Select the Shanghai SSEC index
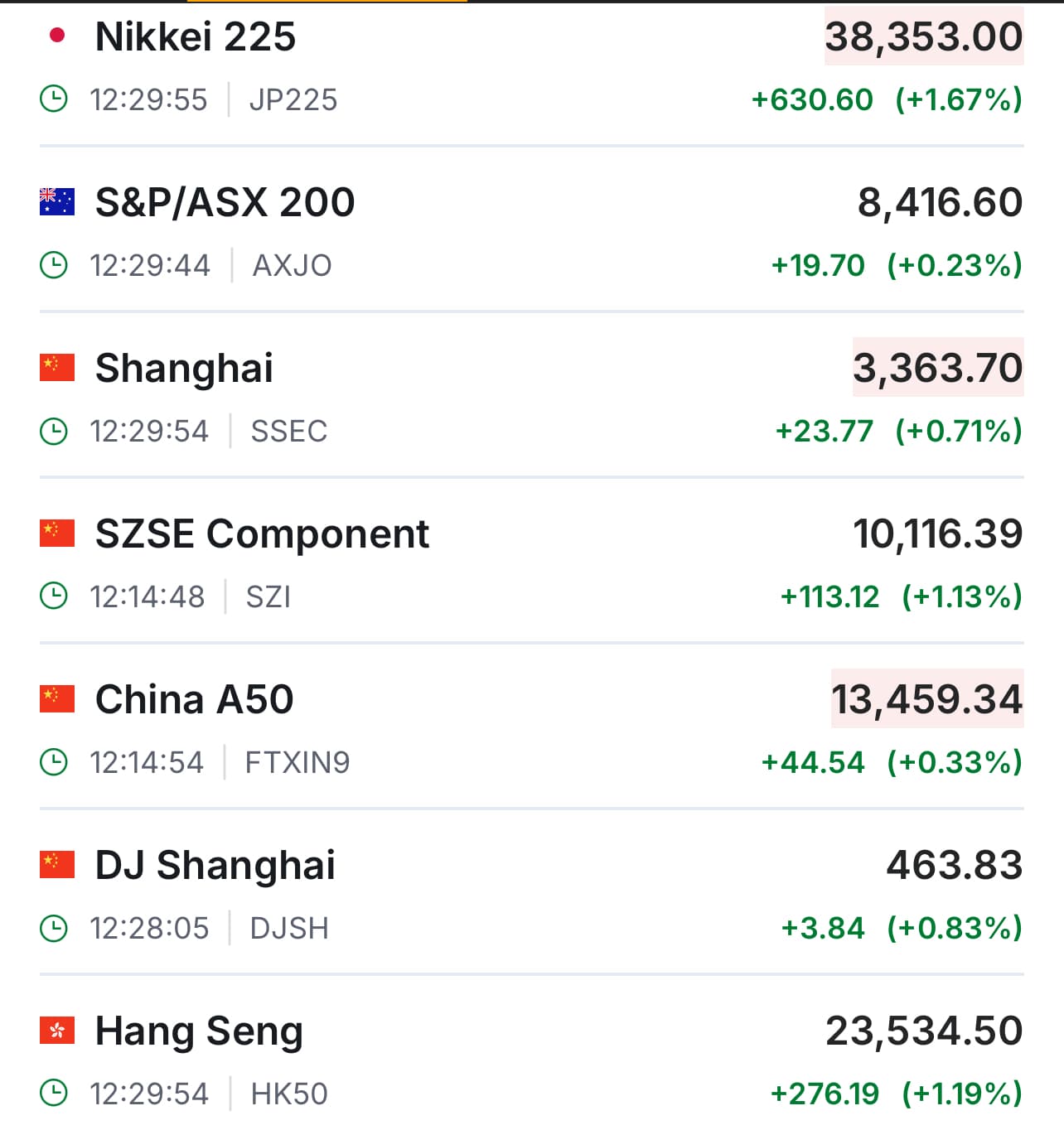1064x1130 pixels. click(x=184, y=369)
